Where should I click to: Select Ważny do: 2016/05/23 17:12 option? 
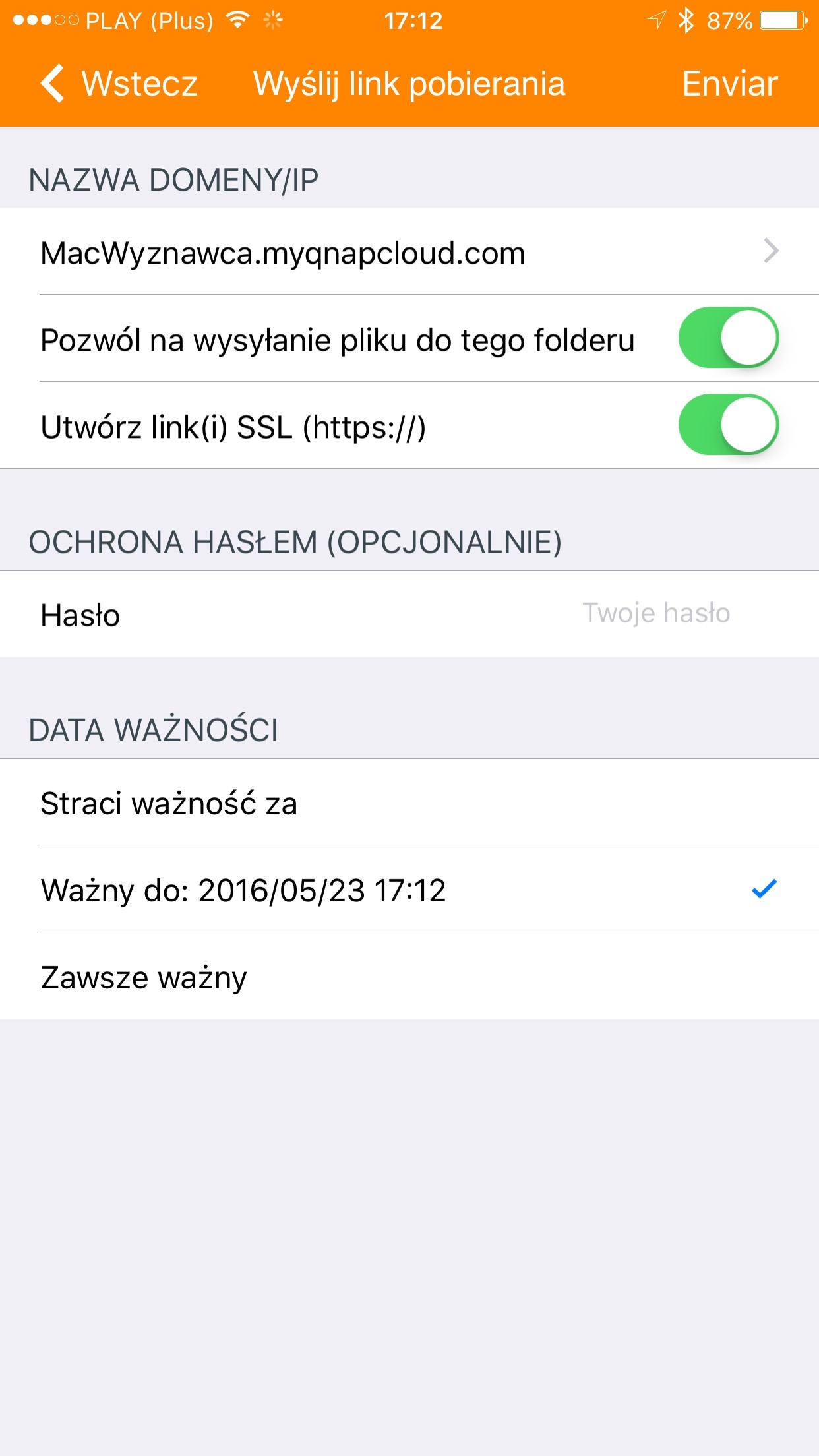pos(409,890)
